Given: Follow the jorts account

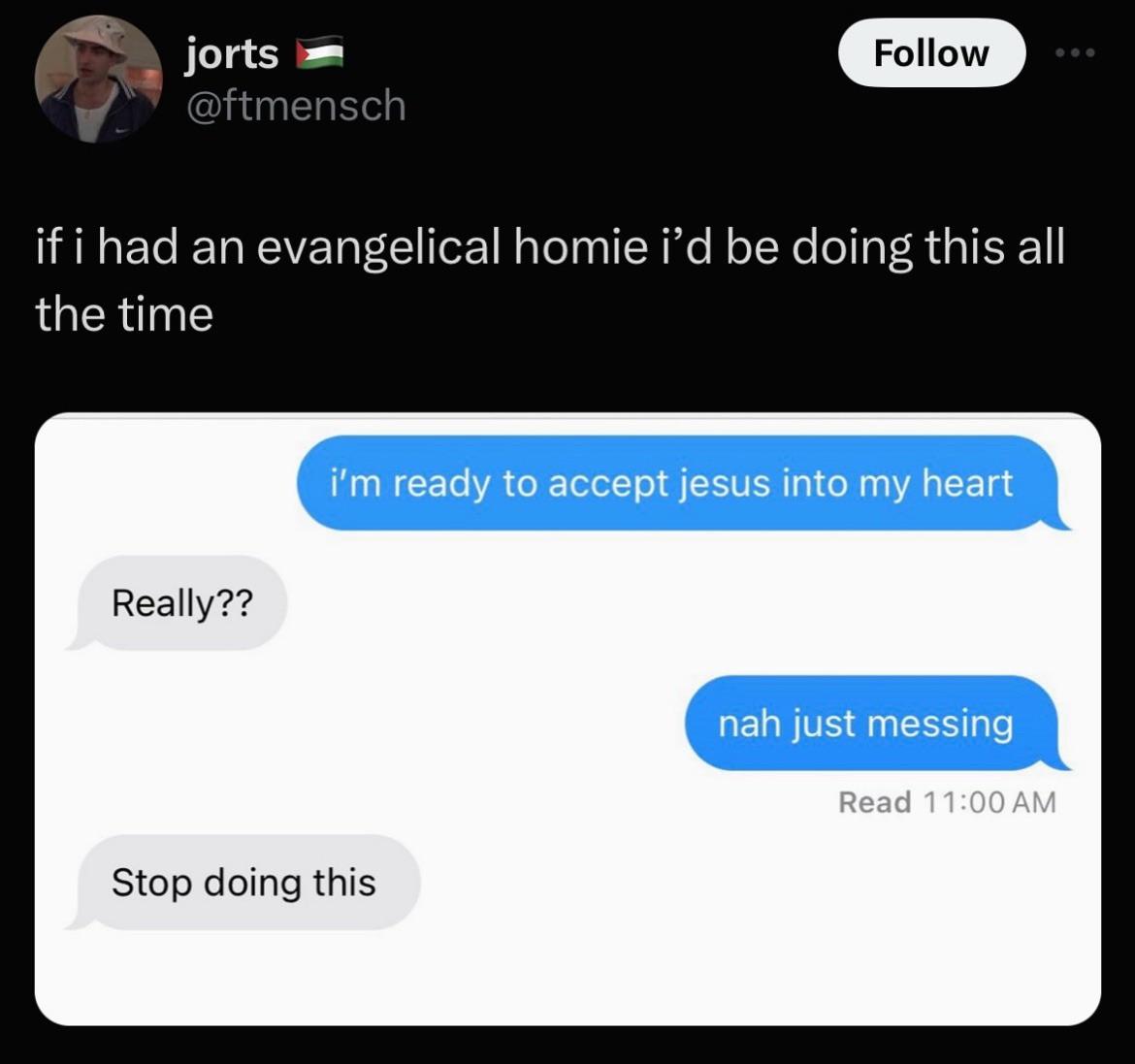Looking at the screenshot, I should click(930, 53).
